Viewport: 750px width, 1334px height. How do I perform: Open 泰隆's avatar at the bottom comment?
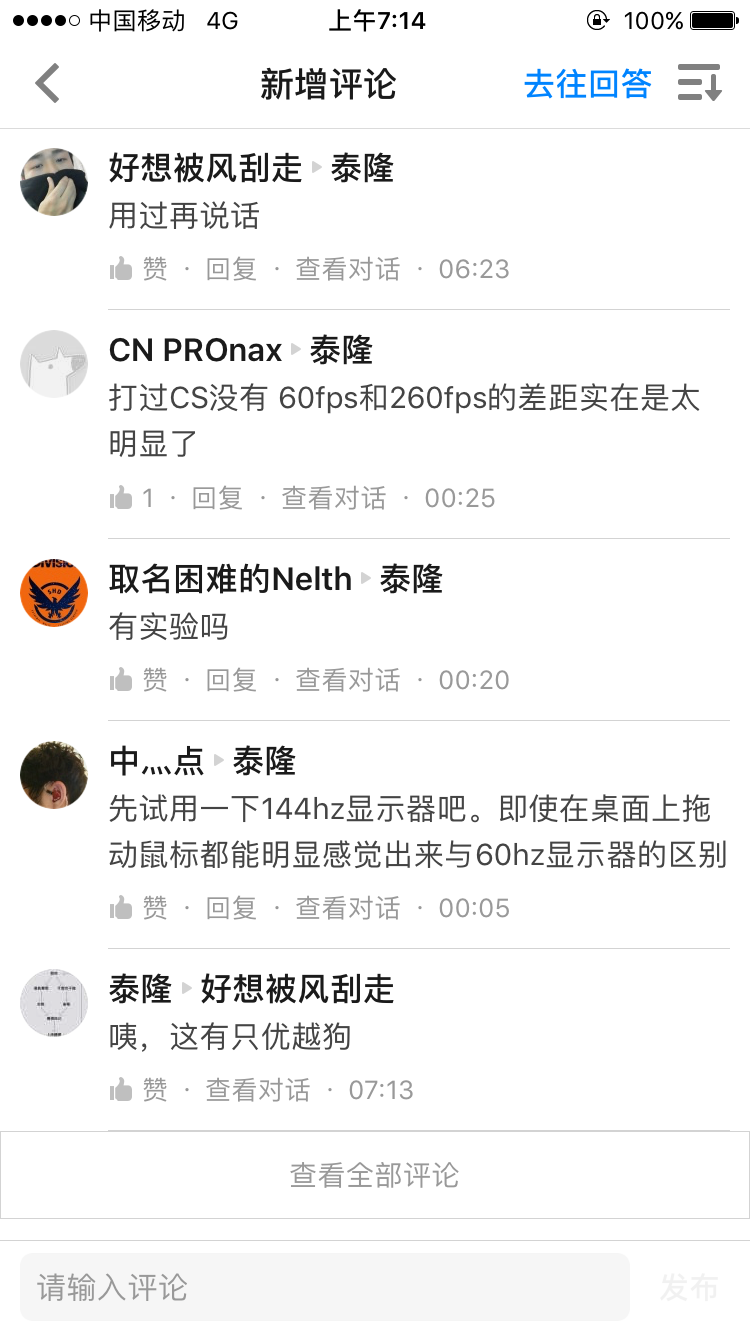54,1002
